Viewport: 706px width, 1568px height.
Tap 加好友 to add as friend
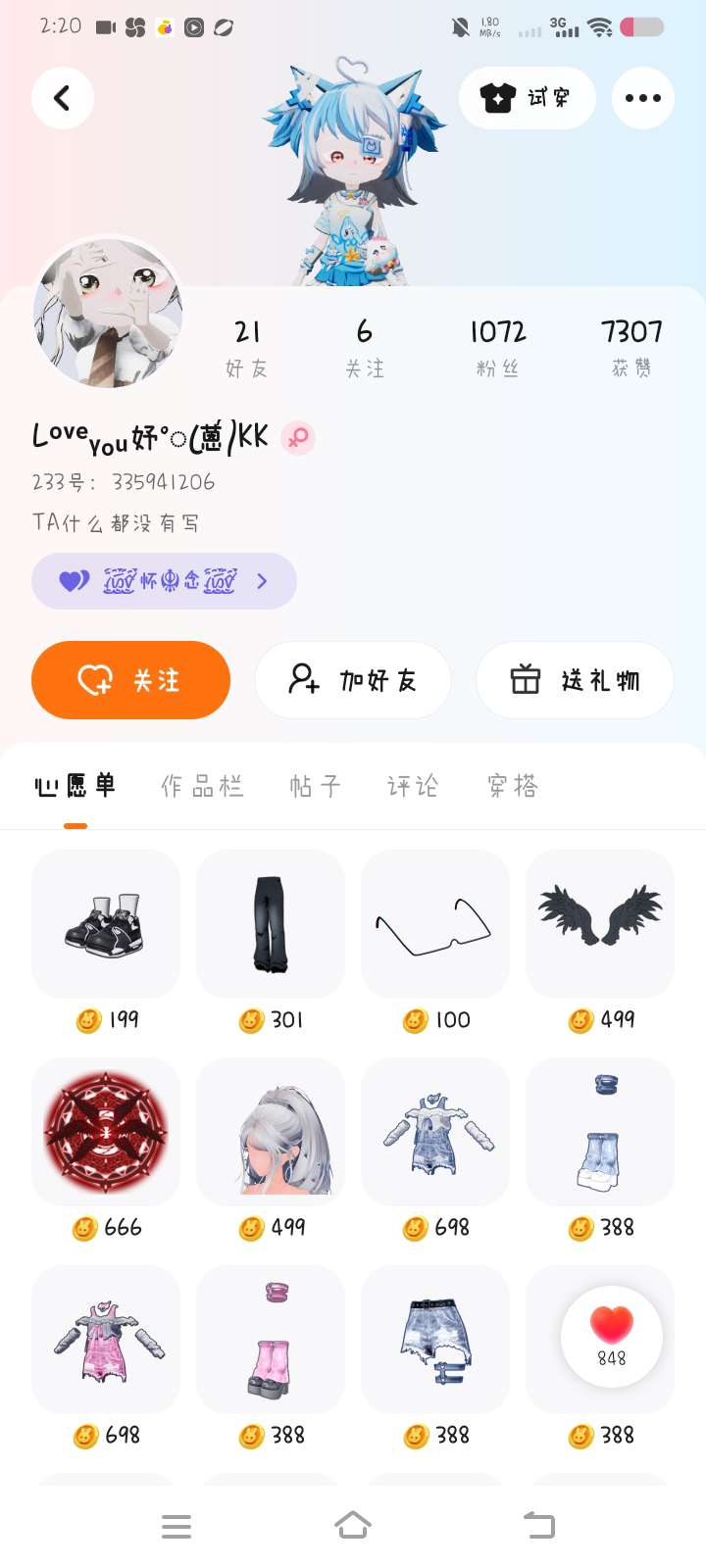point(353,680)
